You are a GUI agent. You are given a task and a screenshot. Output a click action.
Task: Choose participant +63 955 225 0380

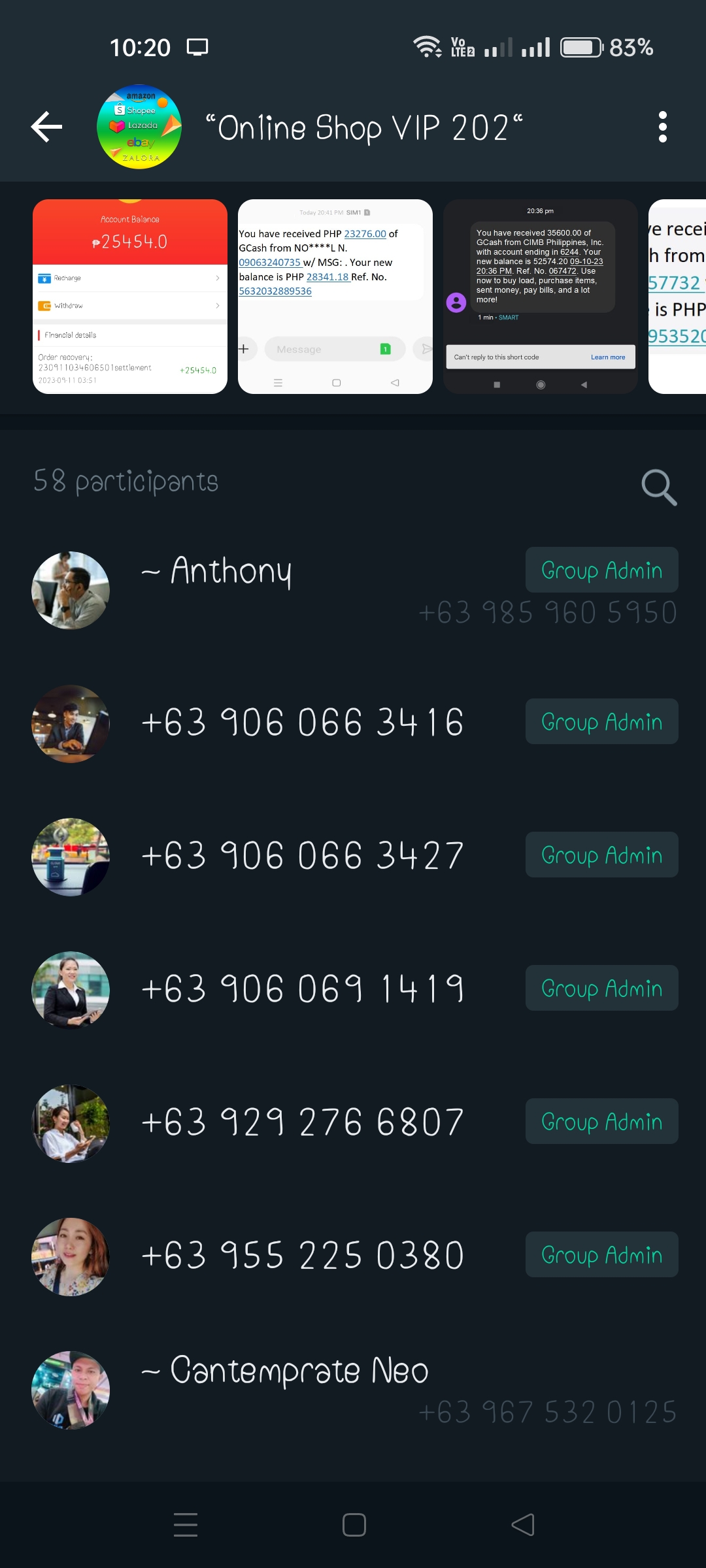click(x=302, y=1256)
